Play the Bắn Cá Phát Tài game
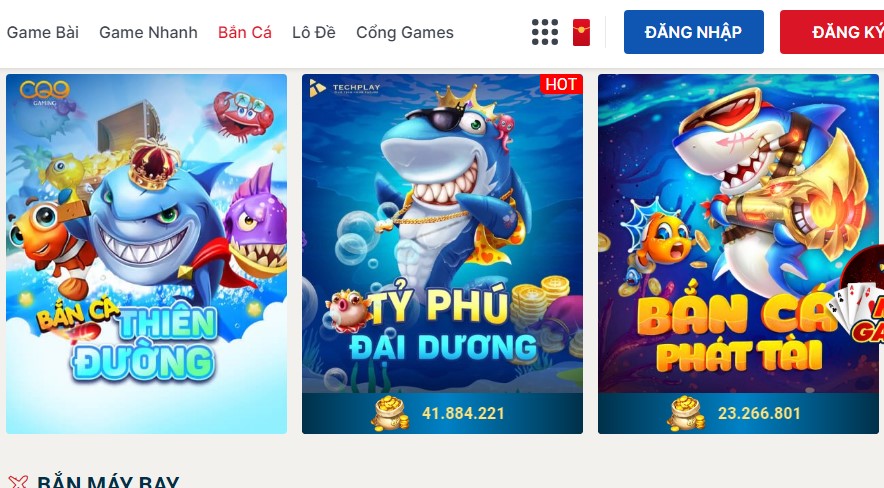This screenshot has width=884, height=488. tap(740, 253)
